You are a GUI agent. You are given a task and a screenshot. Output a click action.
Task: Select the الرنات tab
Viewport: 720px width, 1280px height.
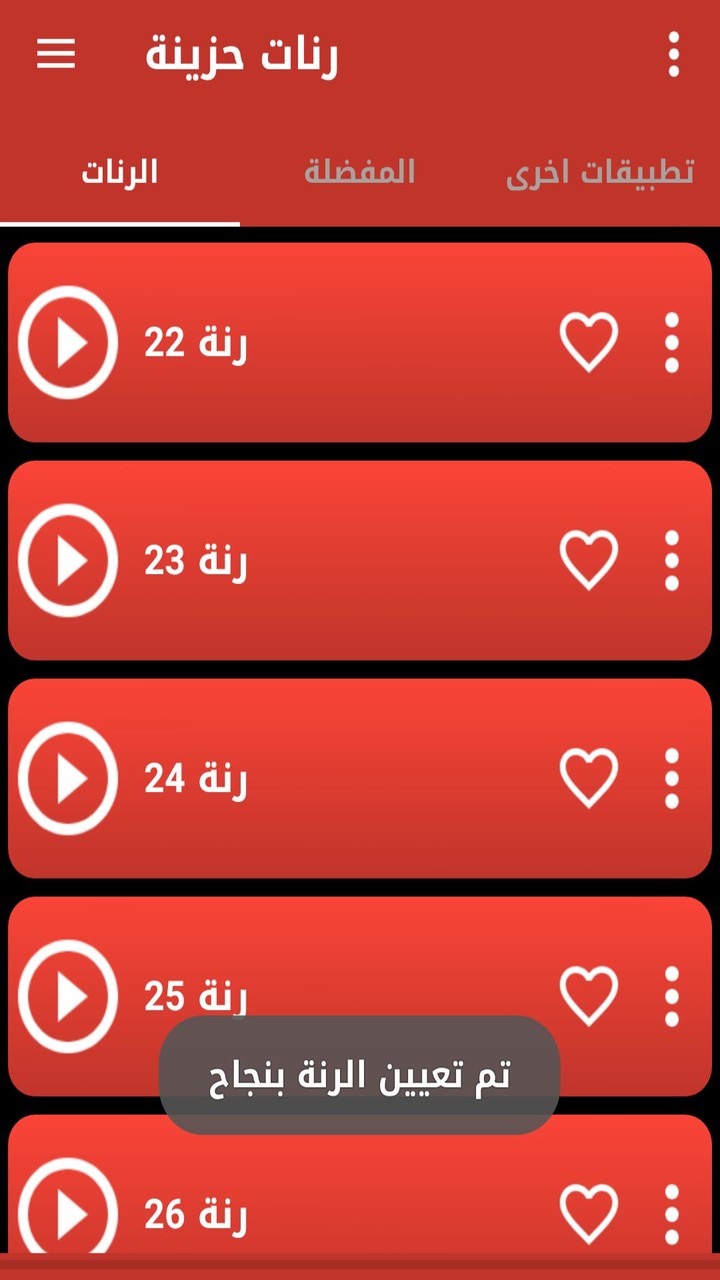pyautogui.click(x=120, y=172)
